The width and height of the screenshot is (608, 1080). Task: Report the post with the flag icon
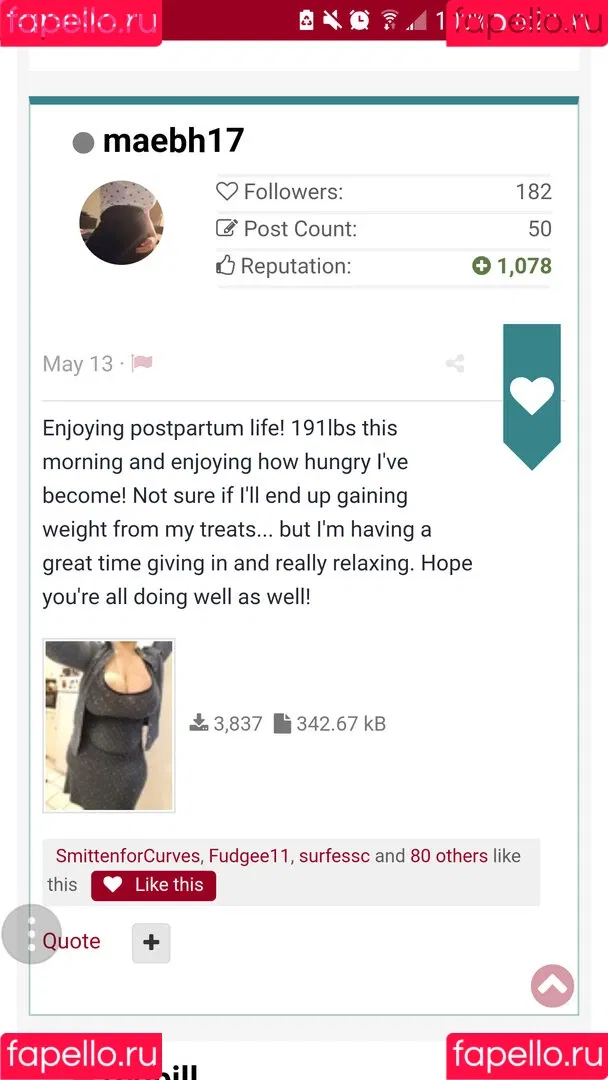142,363
